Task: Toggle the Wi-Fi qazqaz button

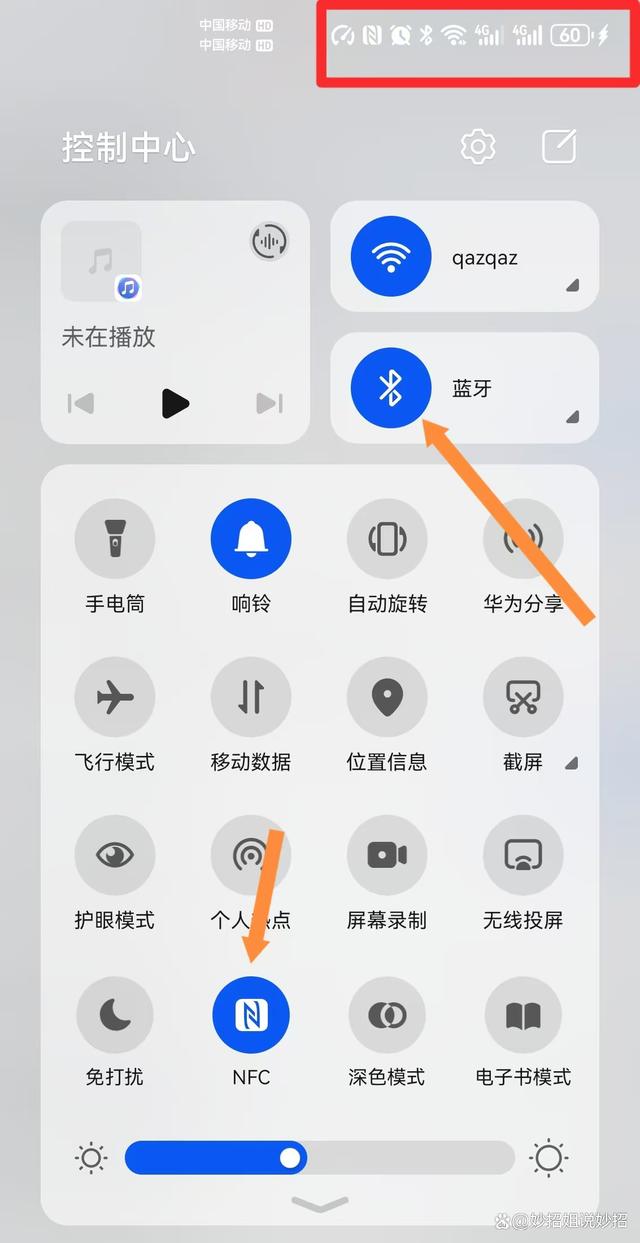Action: (x=391, y=257)
